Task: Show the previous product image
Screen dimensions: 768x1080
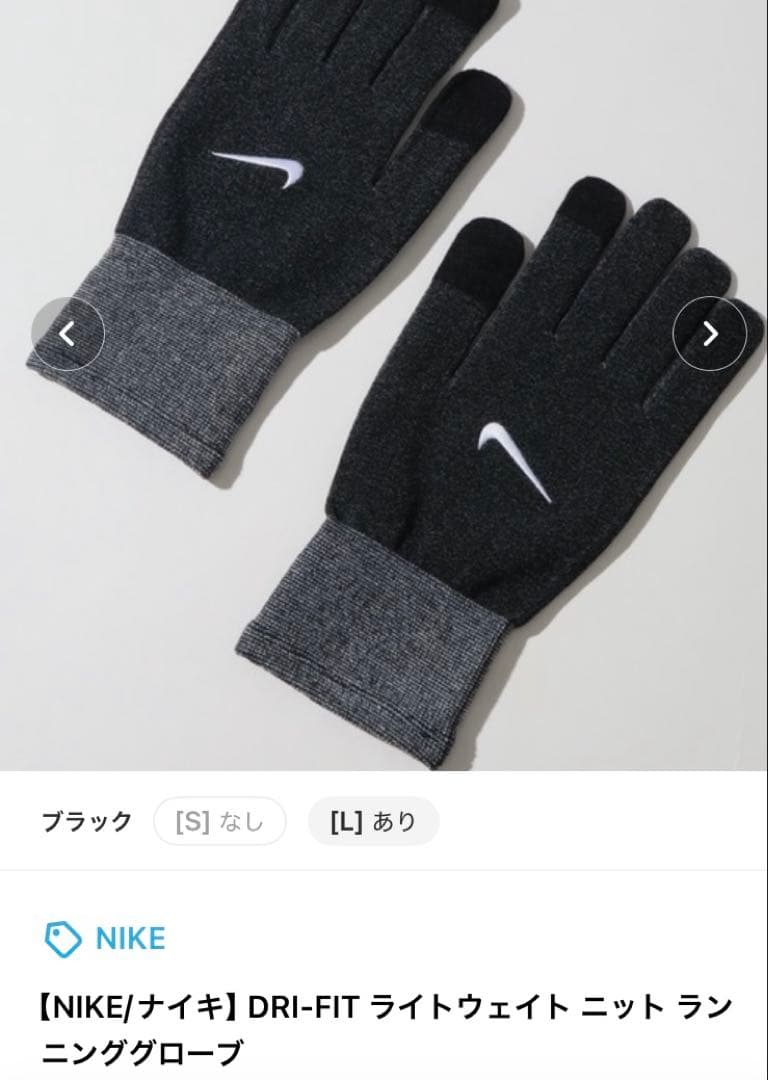Action: [x=68, y=334]
